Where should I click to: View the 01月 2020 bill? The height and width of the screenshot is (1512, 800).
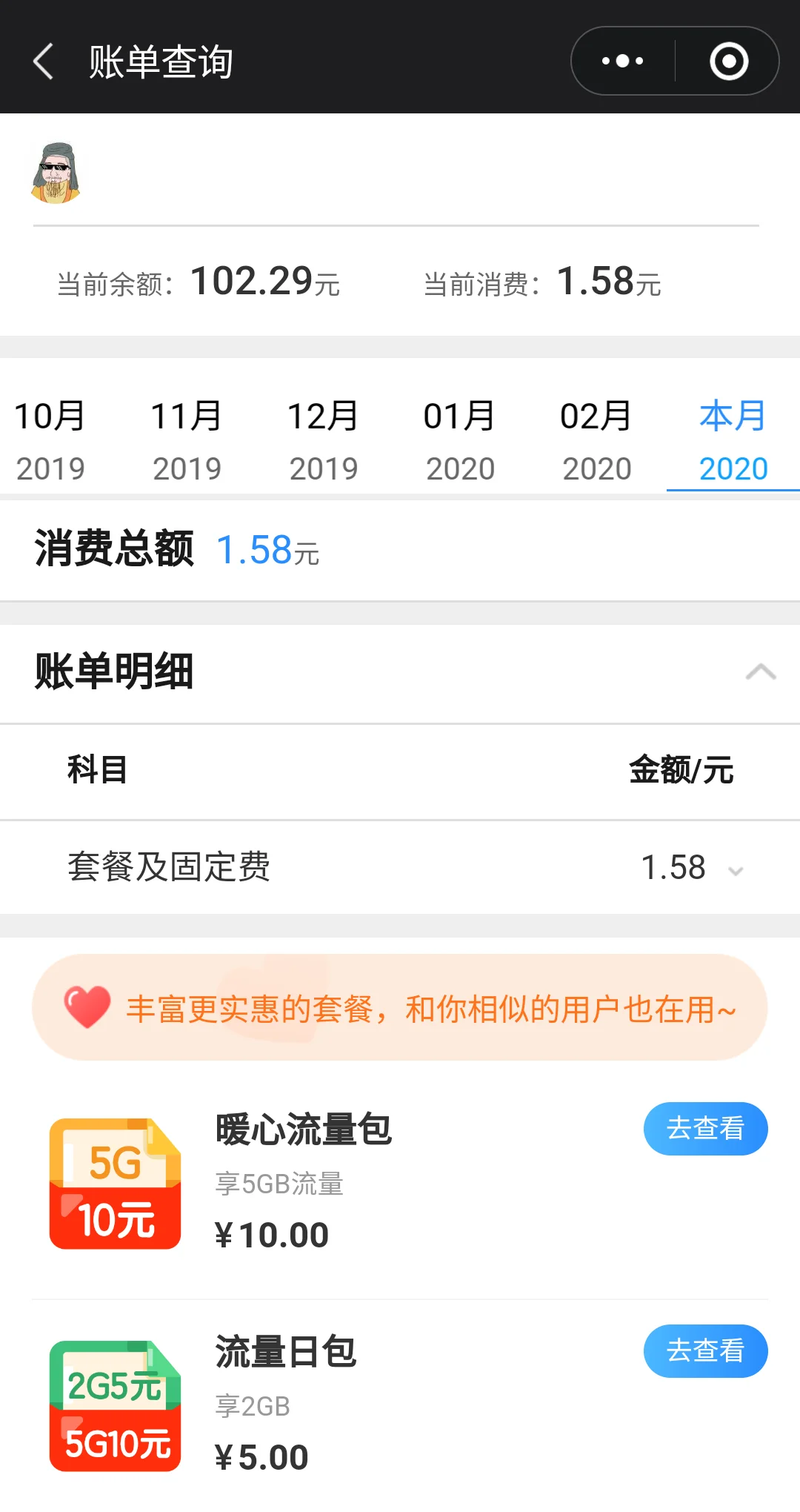(x=459, y=441)
